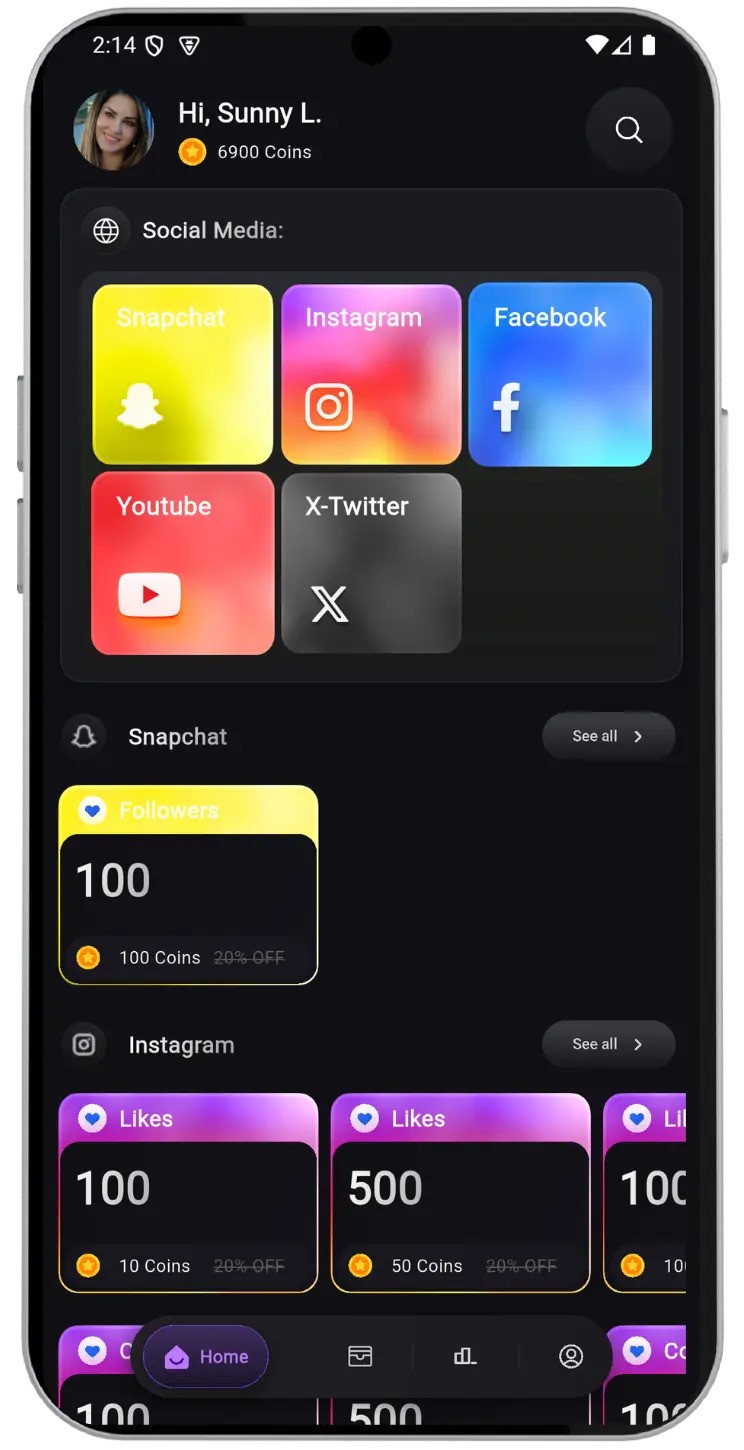Select the Snapchat tile
Screen dimensions: 744x1450
pos(183,374)
